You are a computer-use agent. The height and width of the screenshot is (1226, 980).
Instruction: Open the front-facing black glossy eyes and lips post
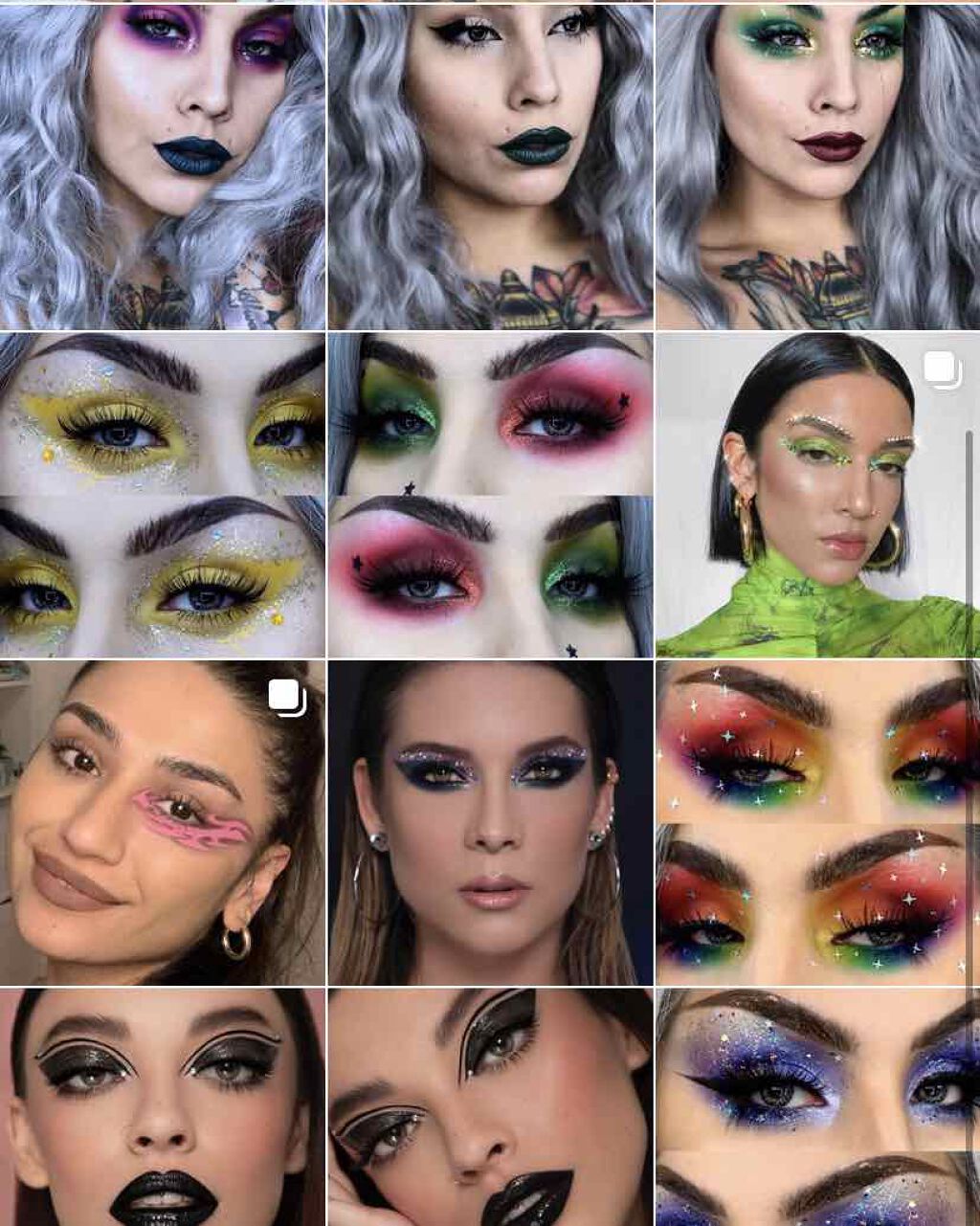[162, 1107]
